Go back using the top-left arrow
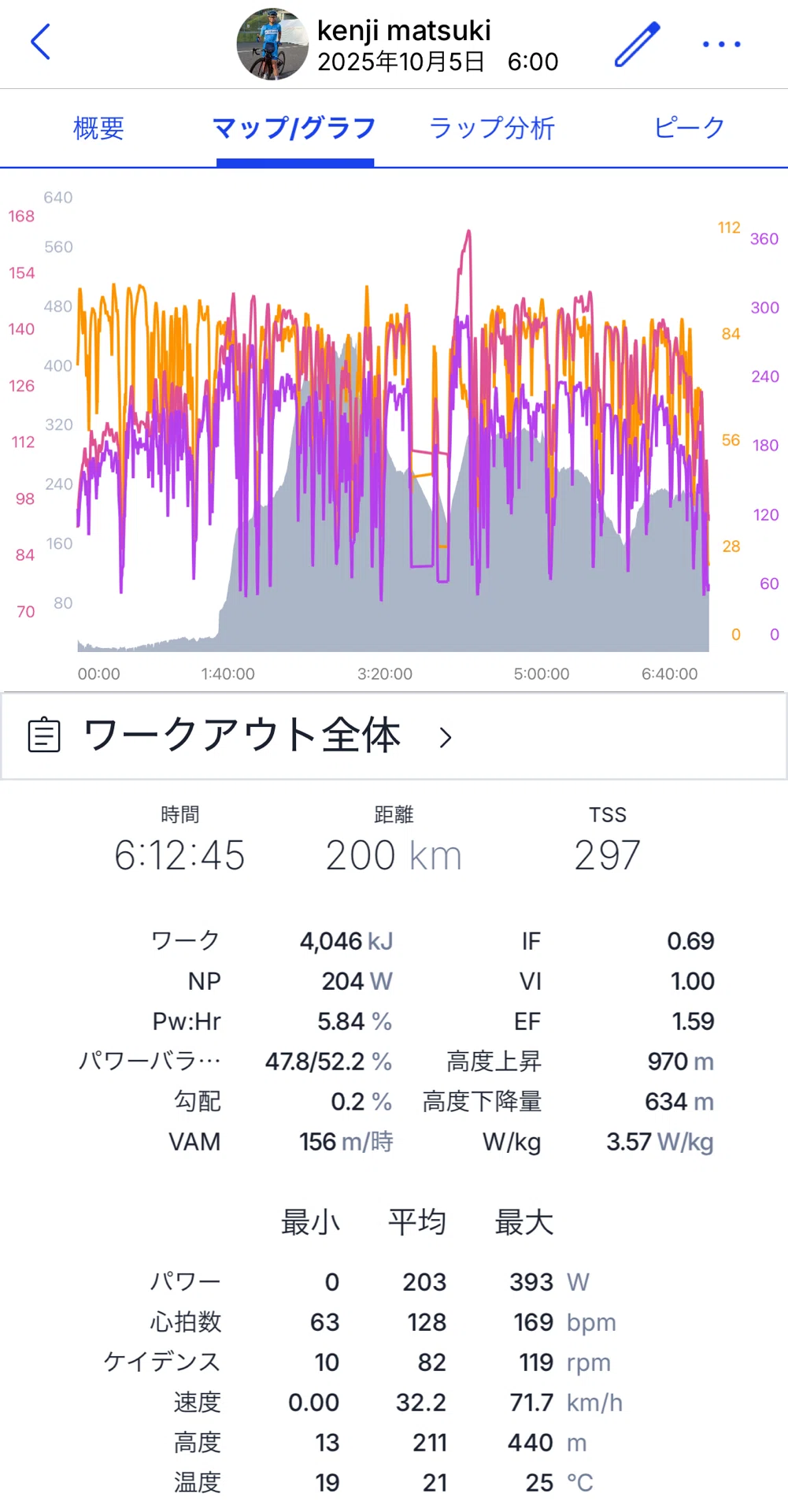 pyautogui.click(x=40, y=42)
